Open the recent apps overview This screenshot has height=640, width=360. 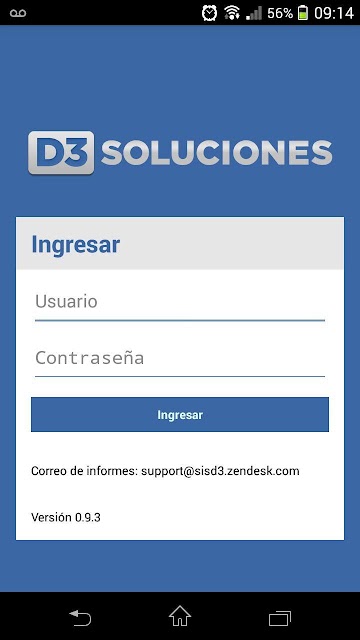pyautogui.click(x=280, y=618)
